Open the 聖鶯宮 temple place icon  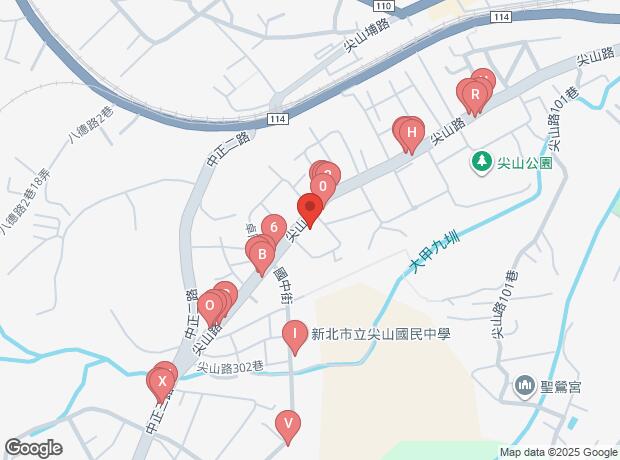point(525,385)
